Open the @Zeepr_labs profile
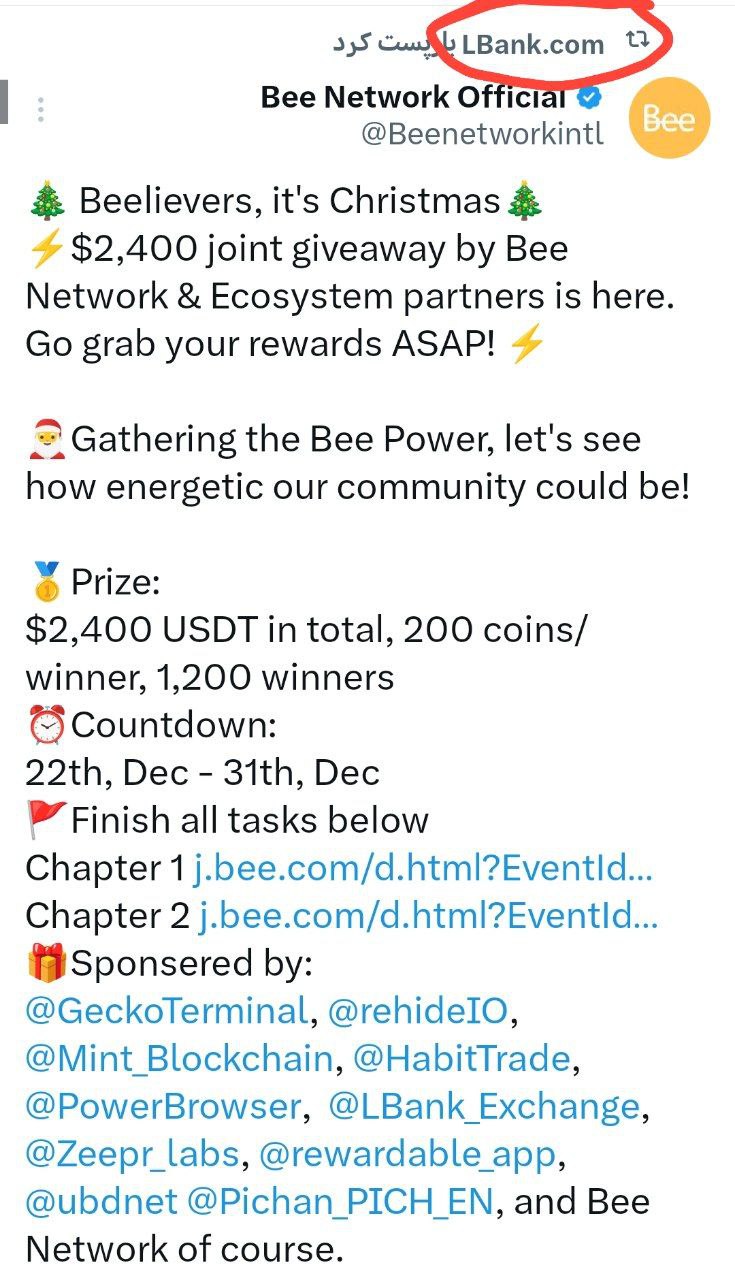This screenshot has width=735, height=1280. pyautogui.click(x=132, y=1154)
